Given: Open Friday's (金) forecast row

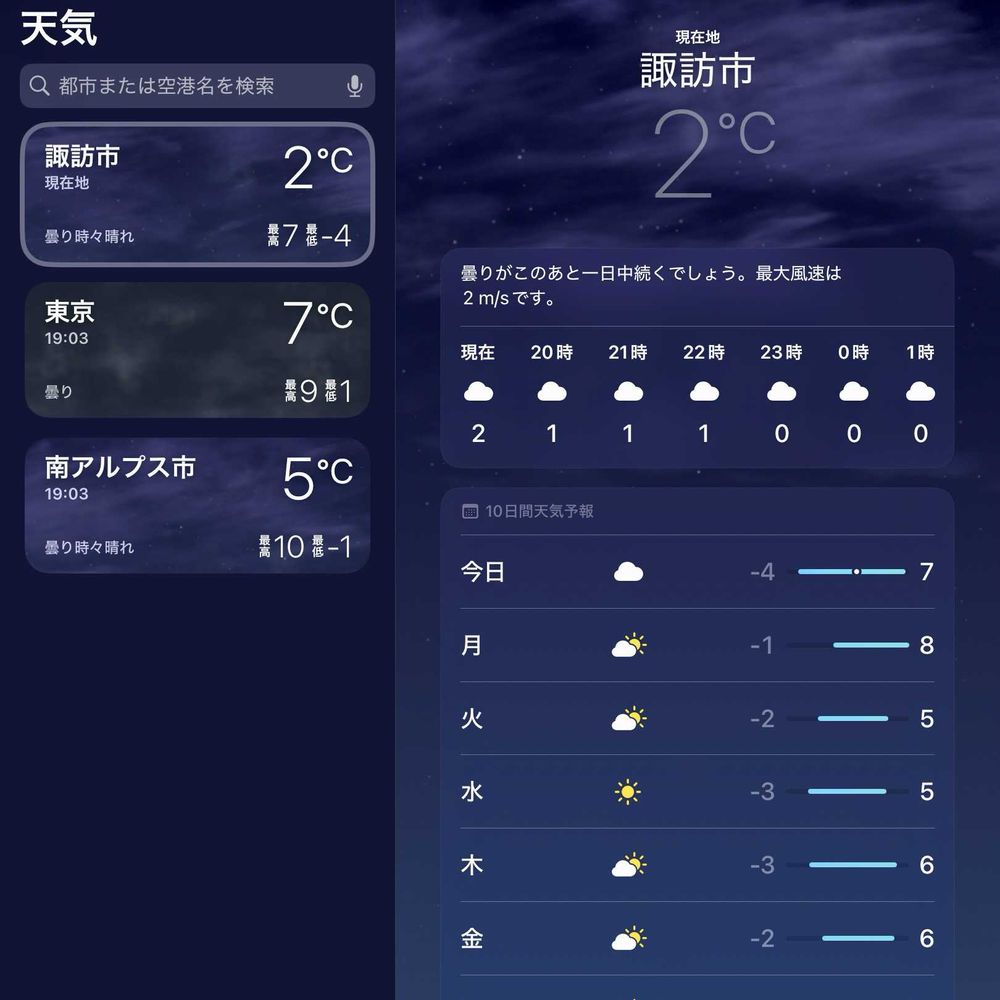Looking at the screenshot, I should (x=697, y=938).
